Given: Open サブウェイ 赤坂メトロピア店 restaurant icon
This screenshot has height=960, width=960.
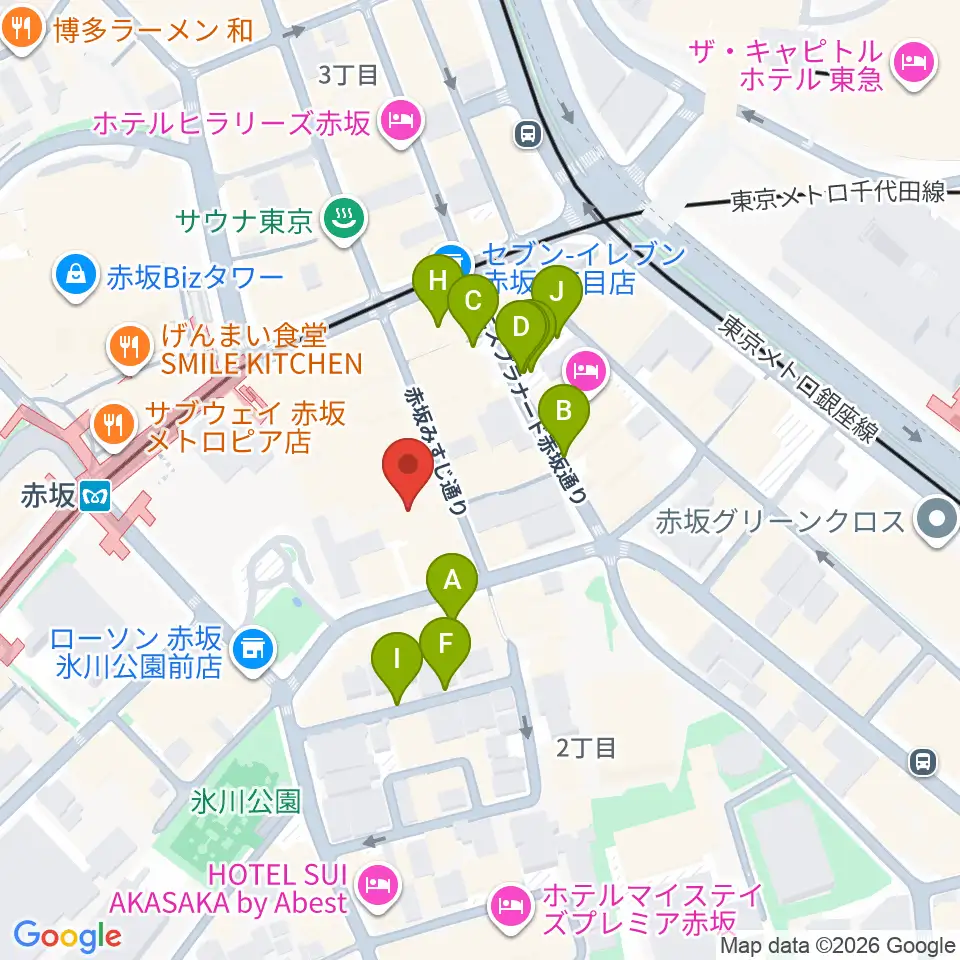Looking at the screenshot, I should [x=114, y=426].
